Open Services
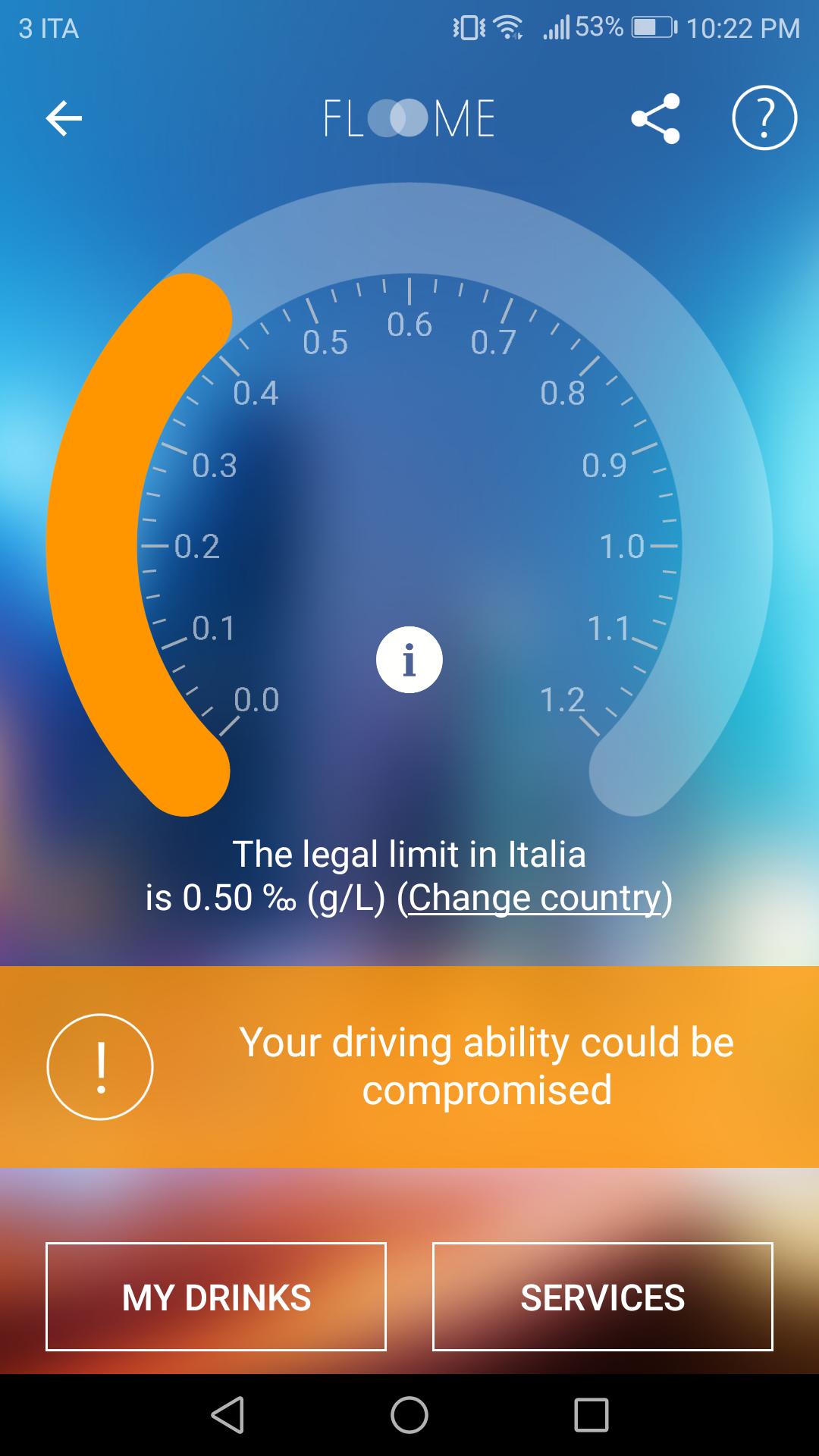The image size is (819, 1456). click(603, 1297)
